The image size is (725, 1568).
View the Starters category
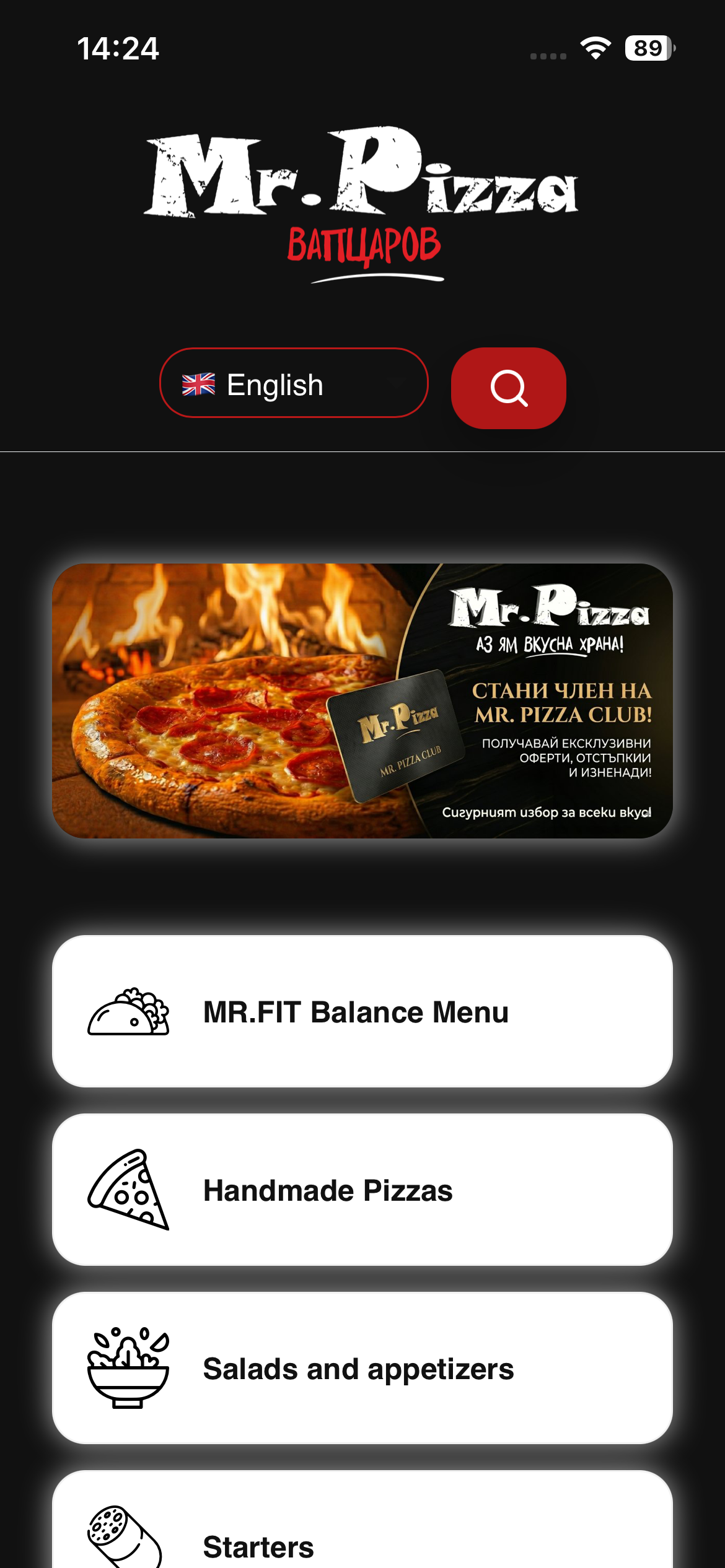tap(362, 1520)
